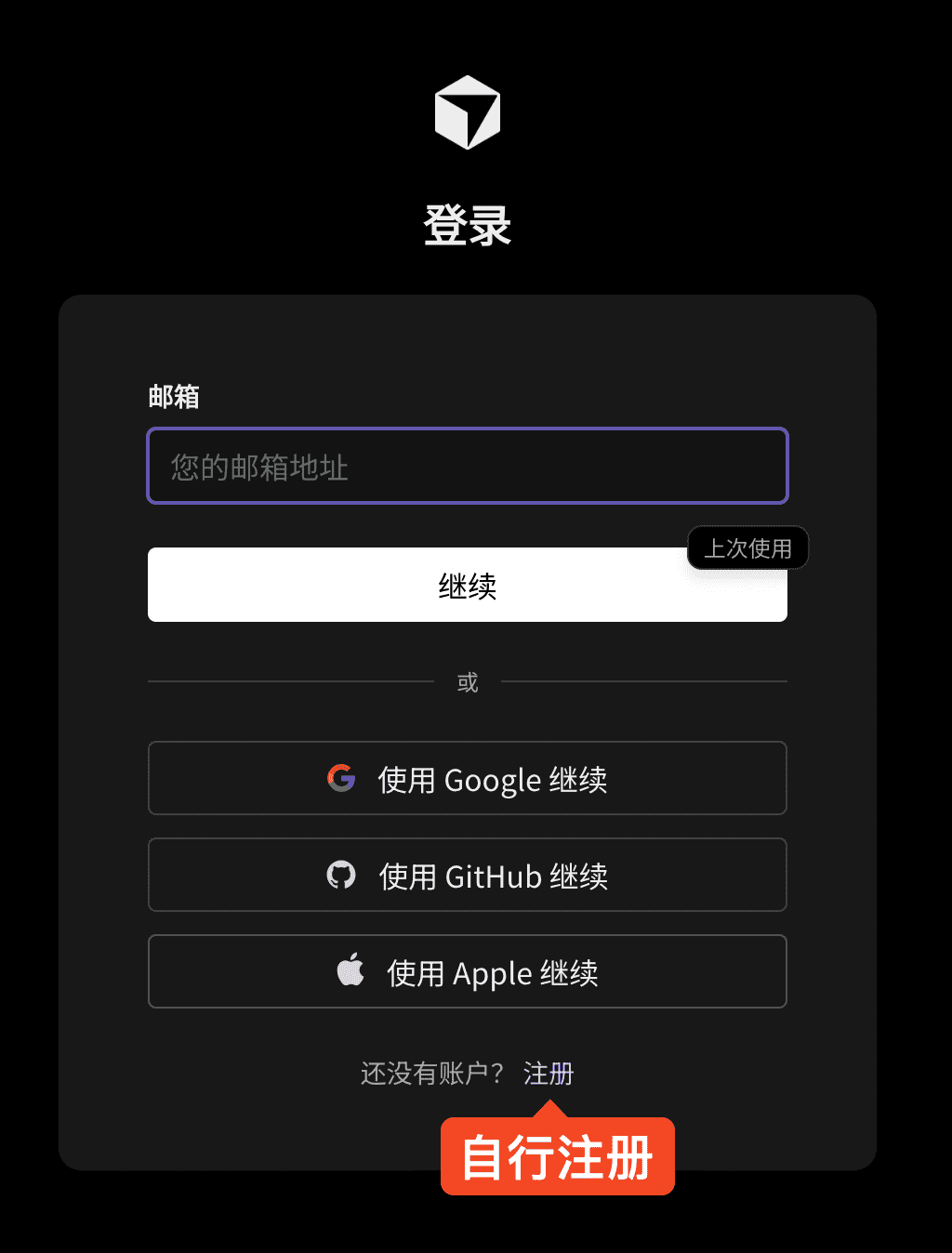Open the 注册 link

click(x=549, y=1073)
